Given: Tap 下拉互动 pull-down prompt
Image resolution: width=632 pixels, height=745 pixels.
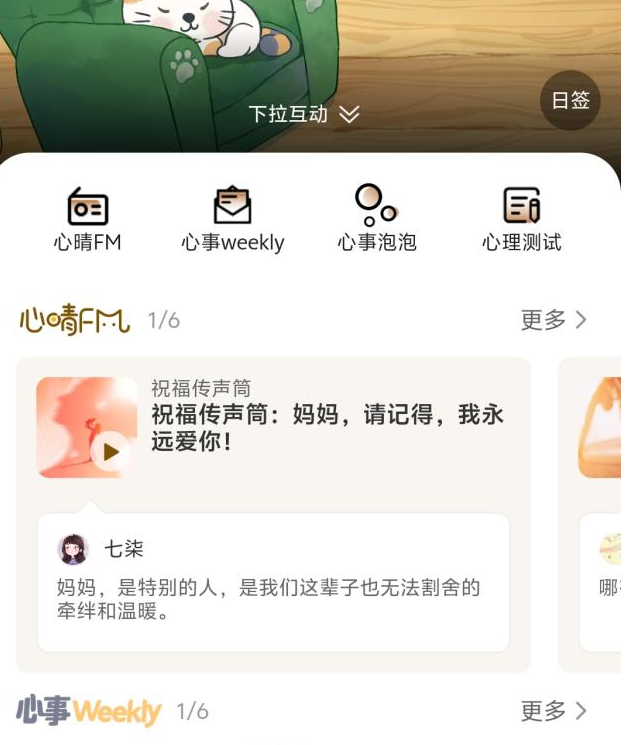Looking at the screenshot, I should [303, 114].
